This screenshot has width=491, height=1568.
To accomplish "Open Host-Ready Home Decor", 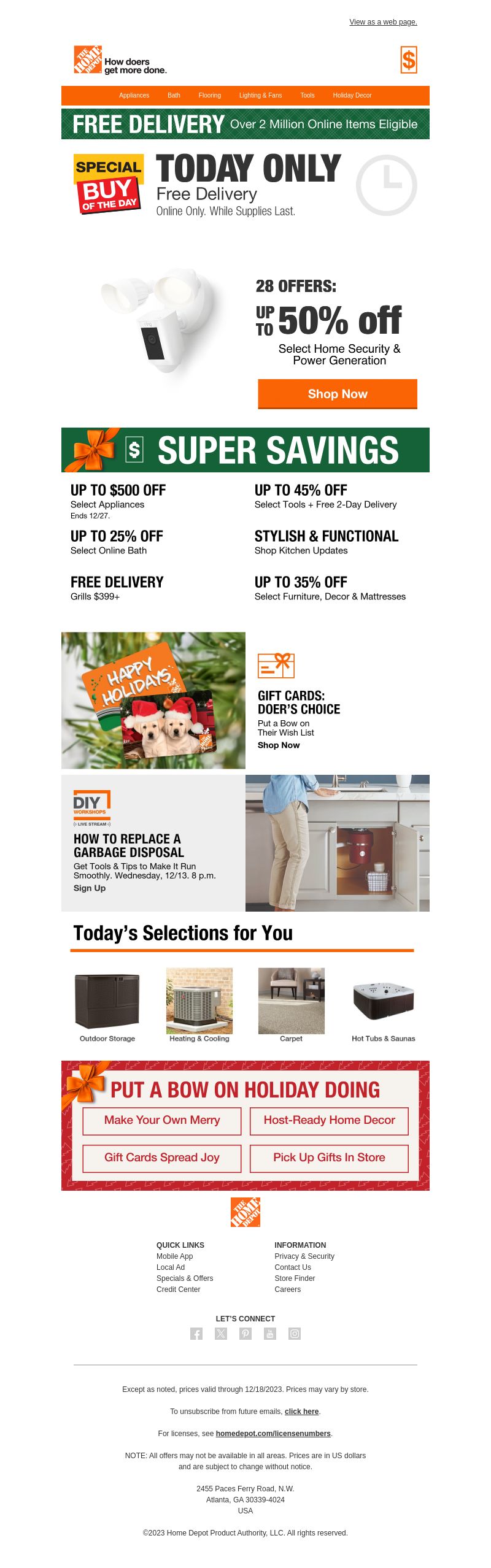I will [329, 1120].
